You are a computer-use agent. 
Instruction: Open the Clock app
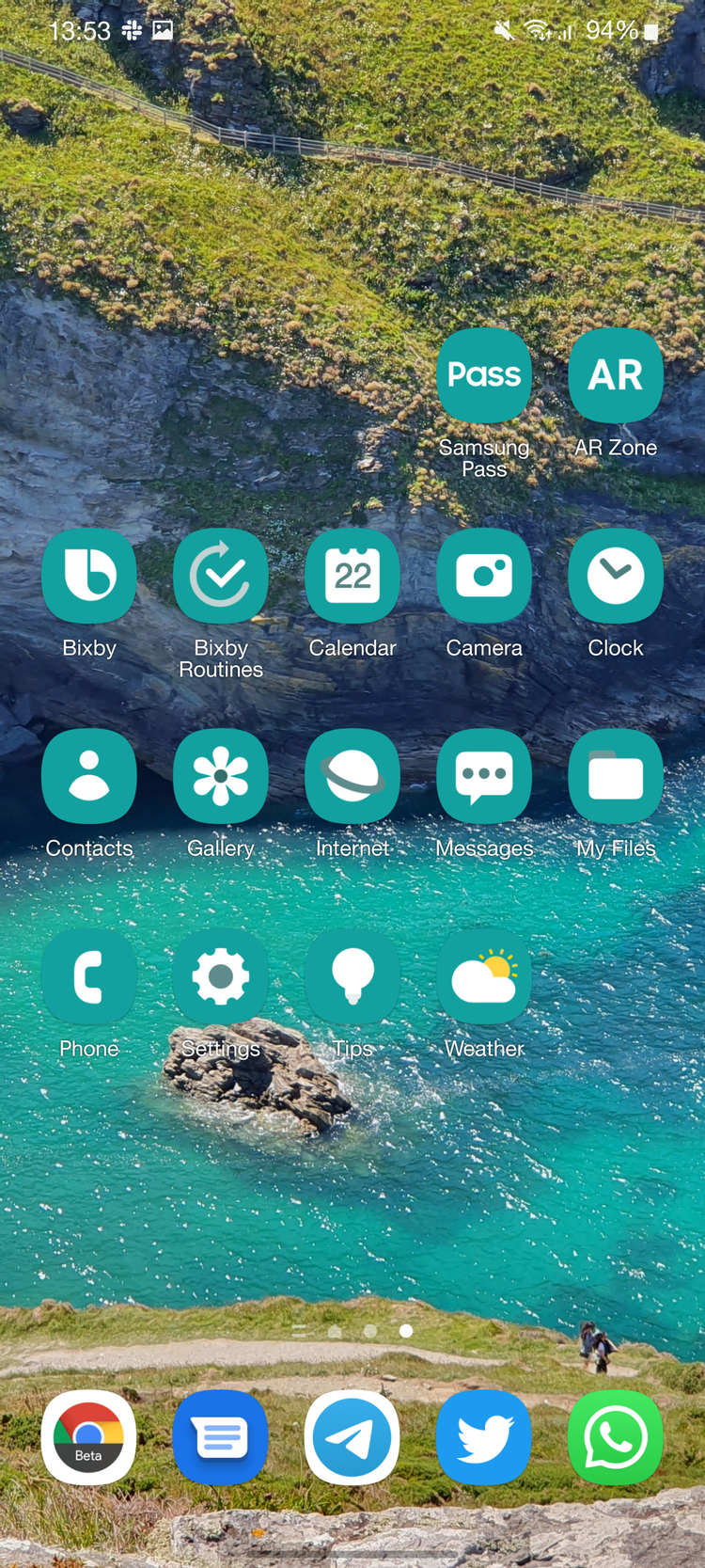click(616, 576)
